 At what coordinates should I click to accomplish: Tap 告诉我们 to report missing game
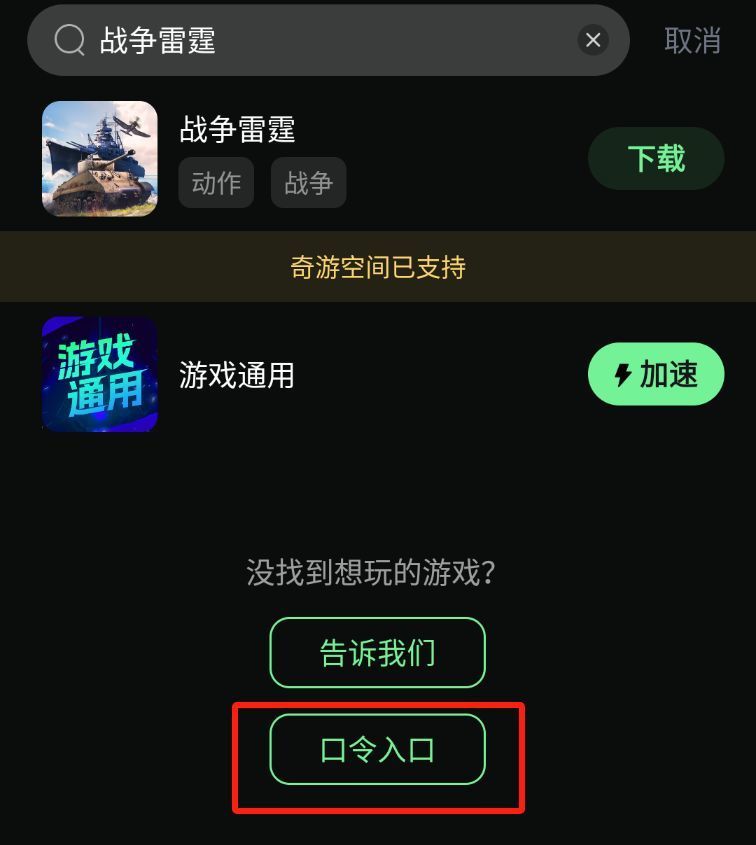click(x=377, y=653)
